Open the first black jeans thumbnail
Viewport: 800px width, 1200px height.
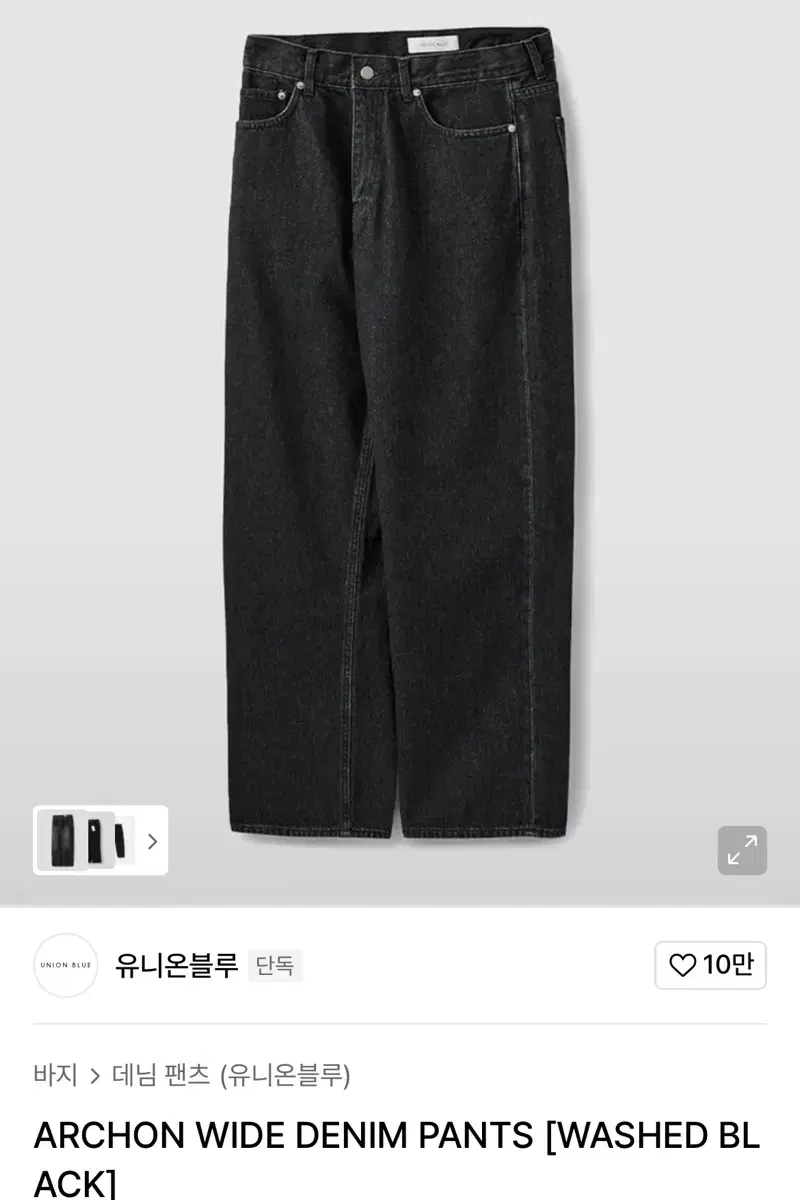click(x=62, y=842)
